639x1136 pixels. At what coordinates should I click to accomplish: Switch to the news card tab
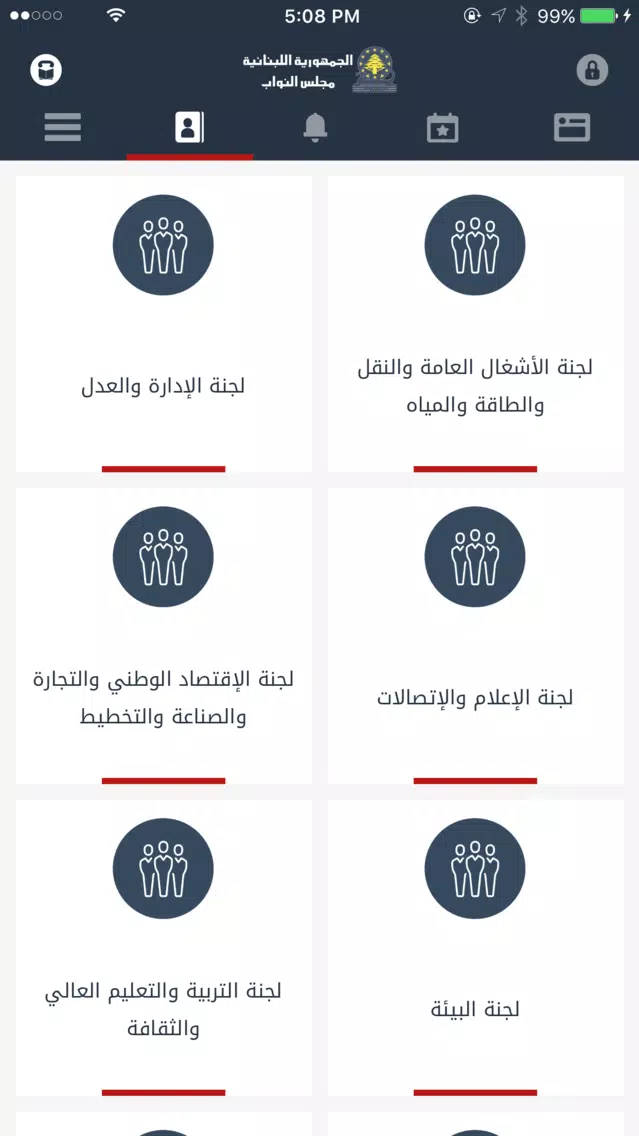(x=572, y=128)
